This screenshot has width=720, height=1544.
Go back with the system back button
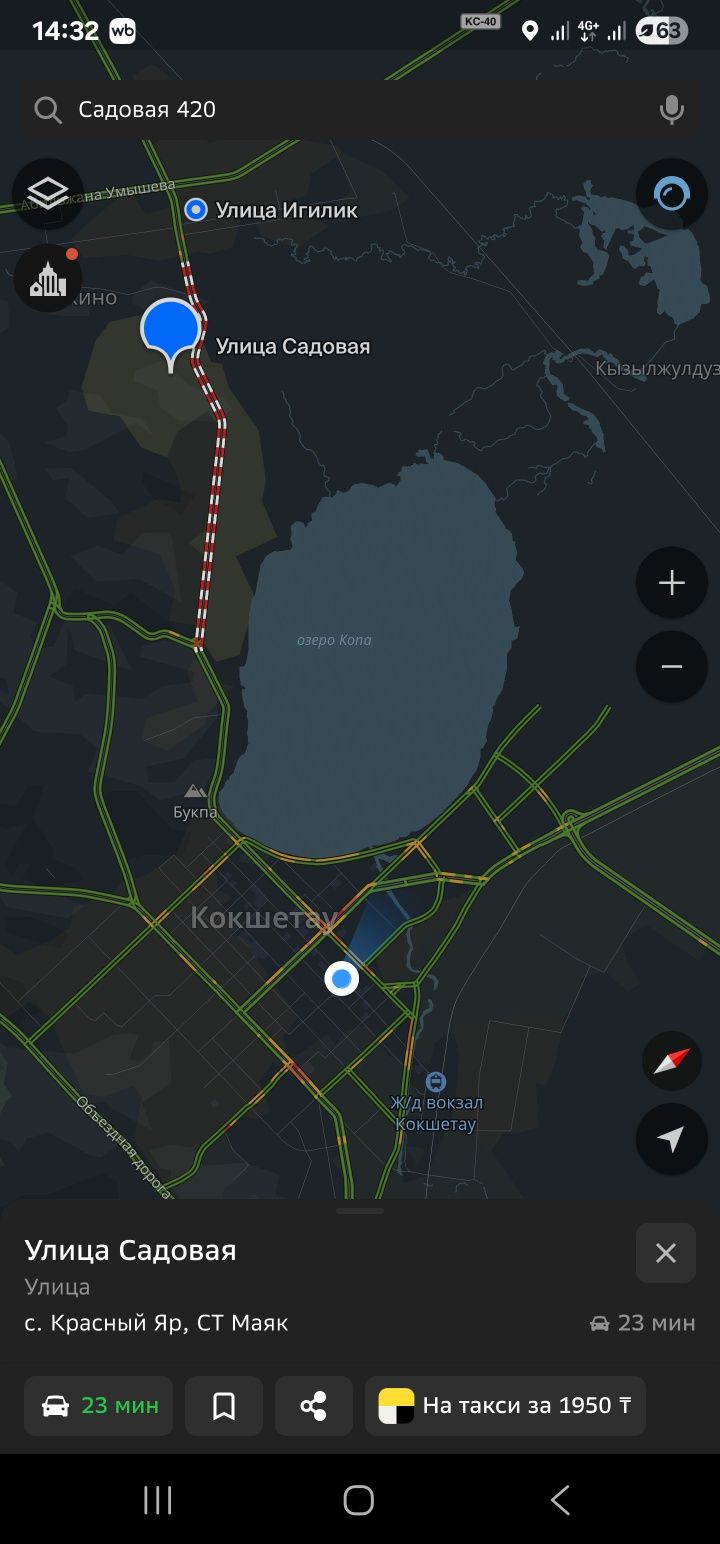point(560,1499)
